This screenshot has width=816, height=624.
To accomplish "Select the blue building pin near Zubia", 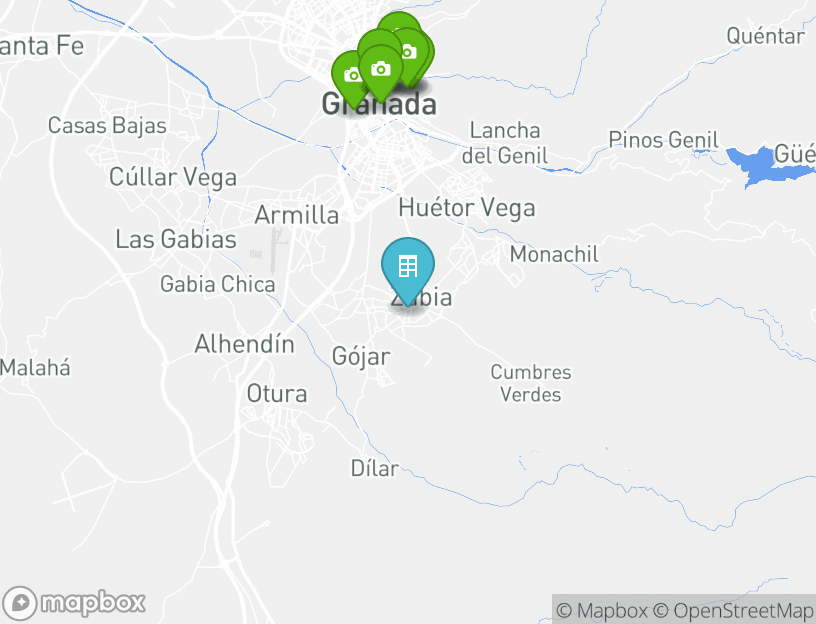I will point(408,267).
